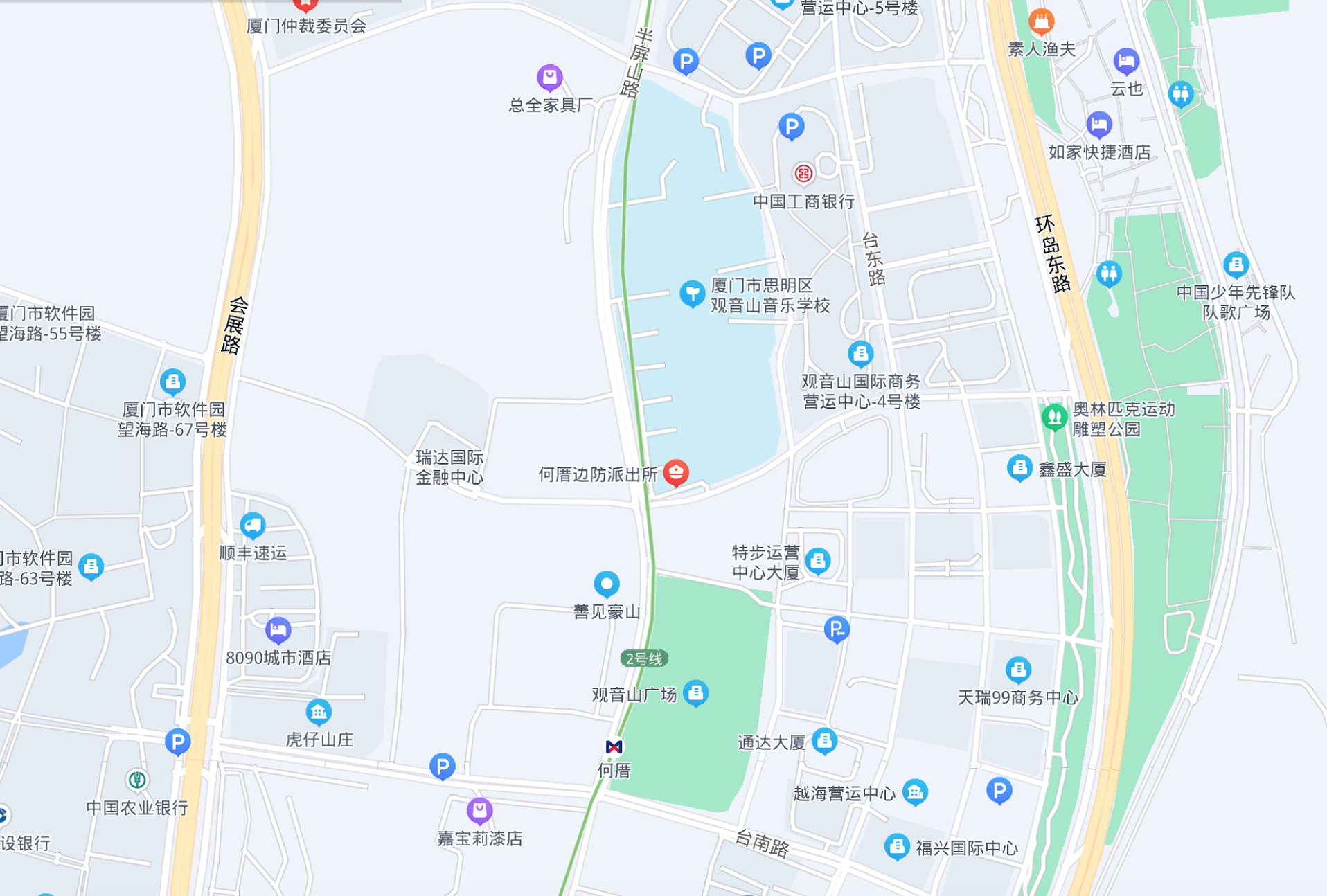Tap the 虎仔山庄 marker

[x=319, y=711]
